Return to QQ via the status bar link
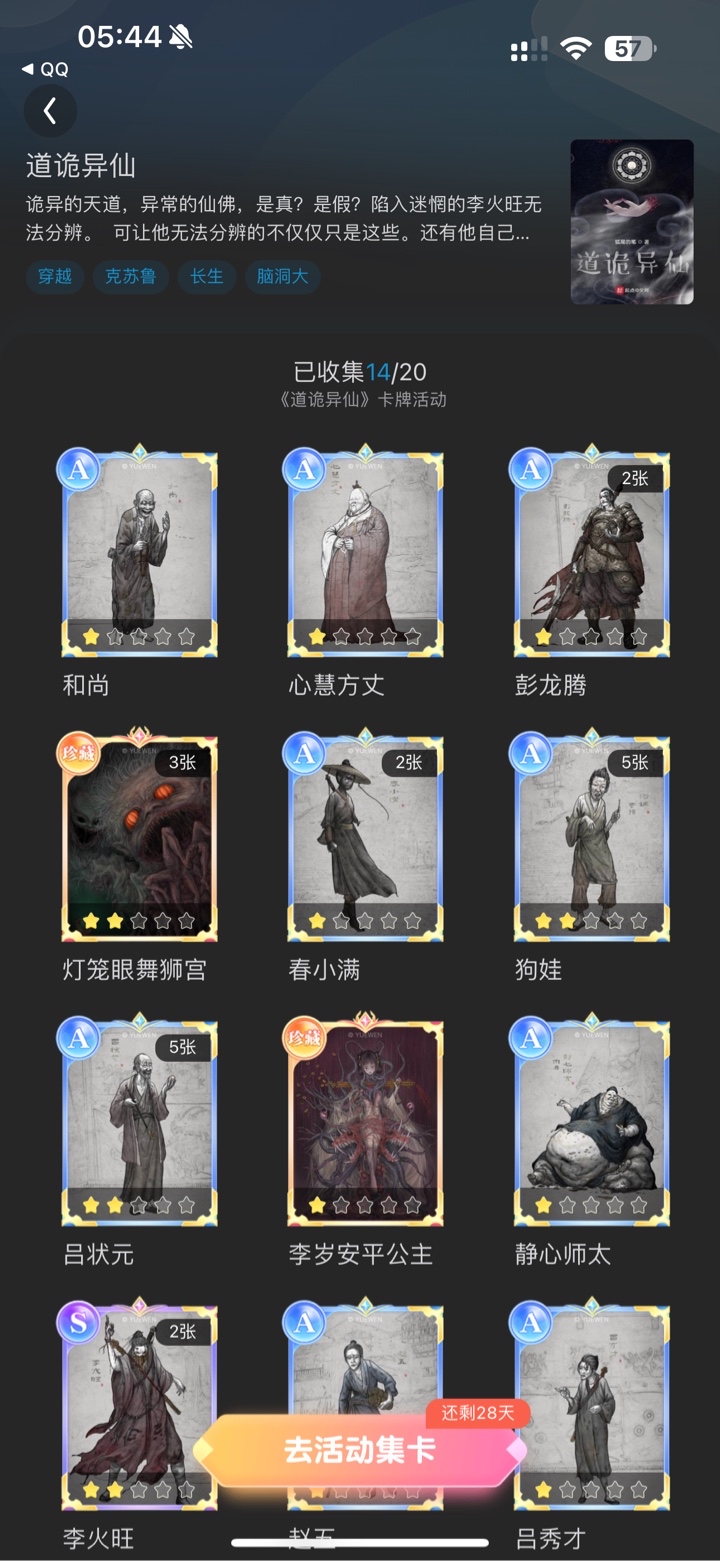 coord(44,68)
